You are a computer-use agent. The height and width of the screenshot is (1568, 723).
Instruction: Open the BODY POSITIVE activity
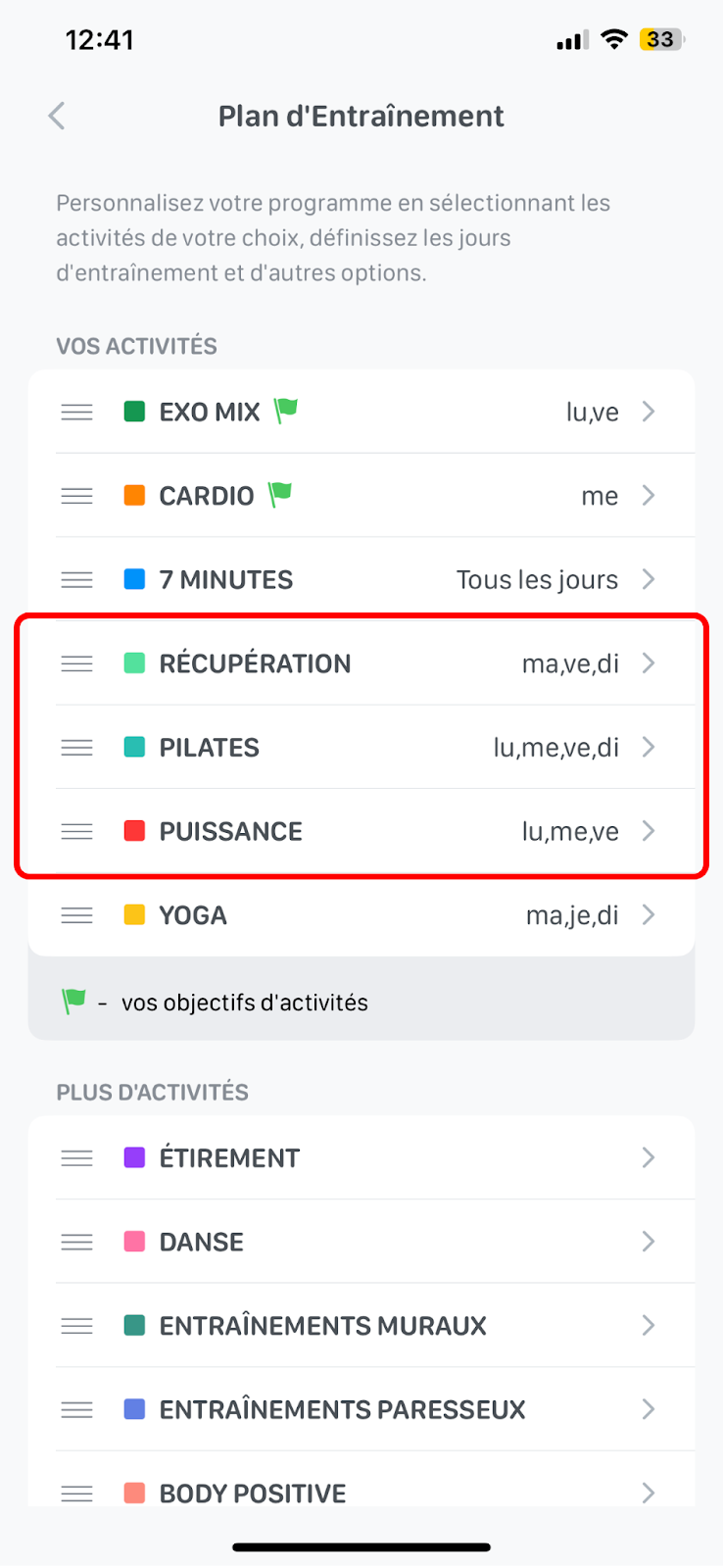pyautogui.click(x=361, y=1488)
